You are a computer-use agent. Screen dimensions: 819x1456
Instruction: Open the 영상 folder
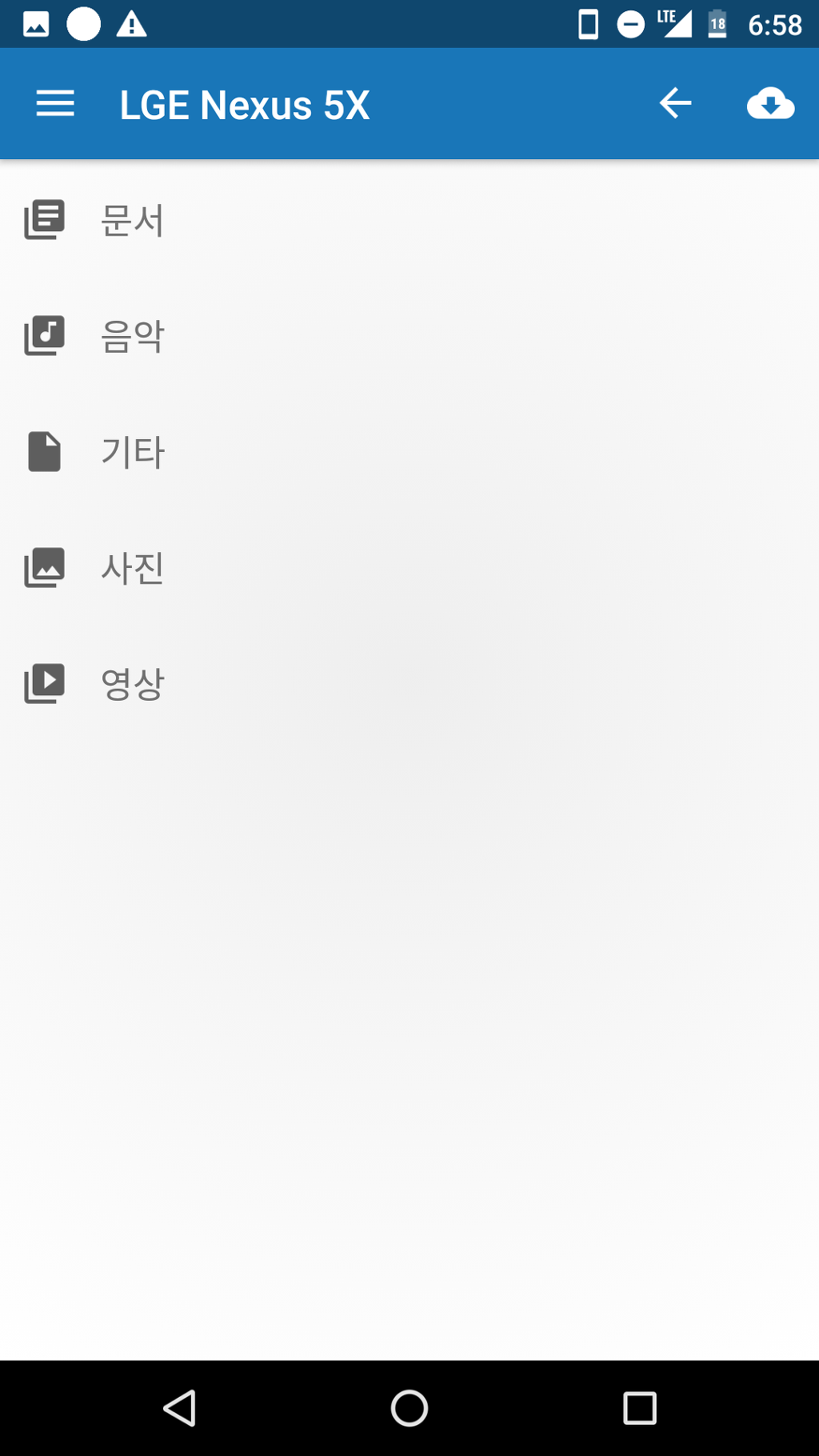[x=409, y=684]
